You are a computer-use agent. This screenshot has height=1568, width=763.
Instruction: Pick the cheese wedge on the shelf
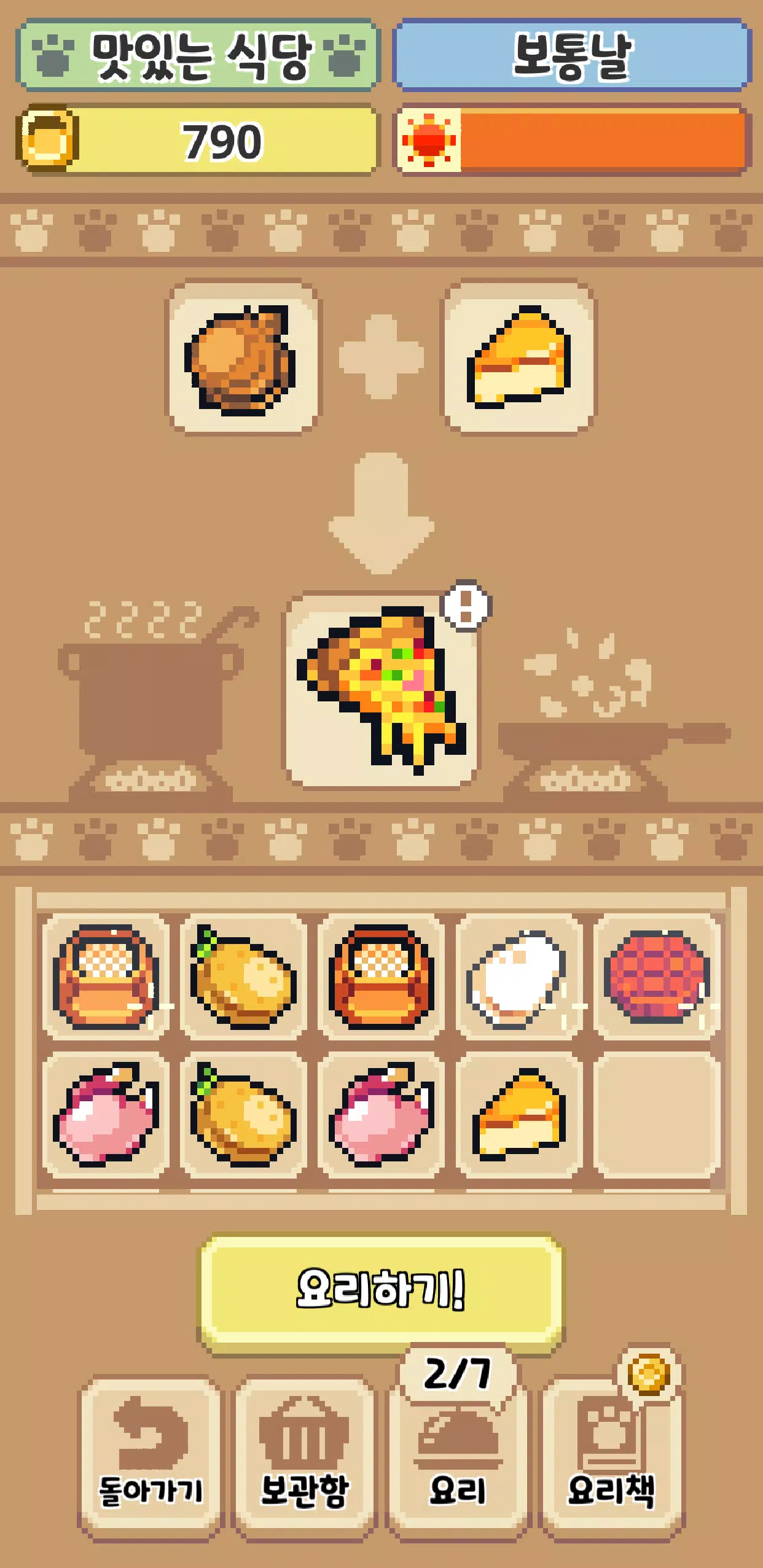(x=519, y=1114)
